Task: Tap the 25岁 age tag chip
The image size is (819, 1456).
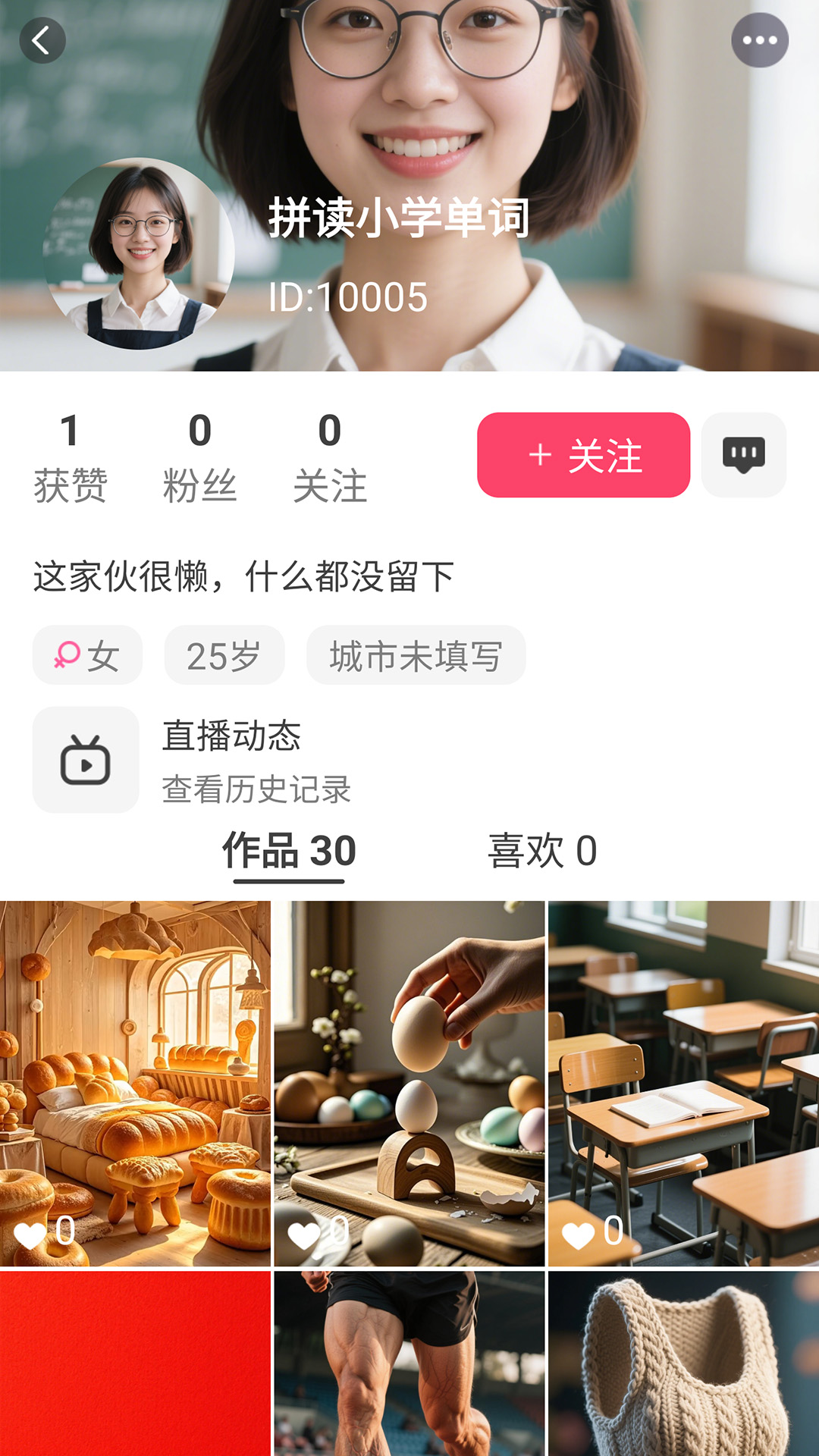Action: (x=224, y=655)
